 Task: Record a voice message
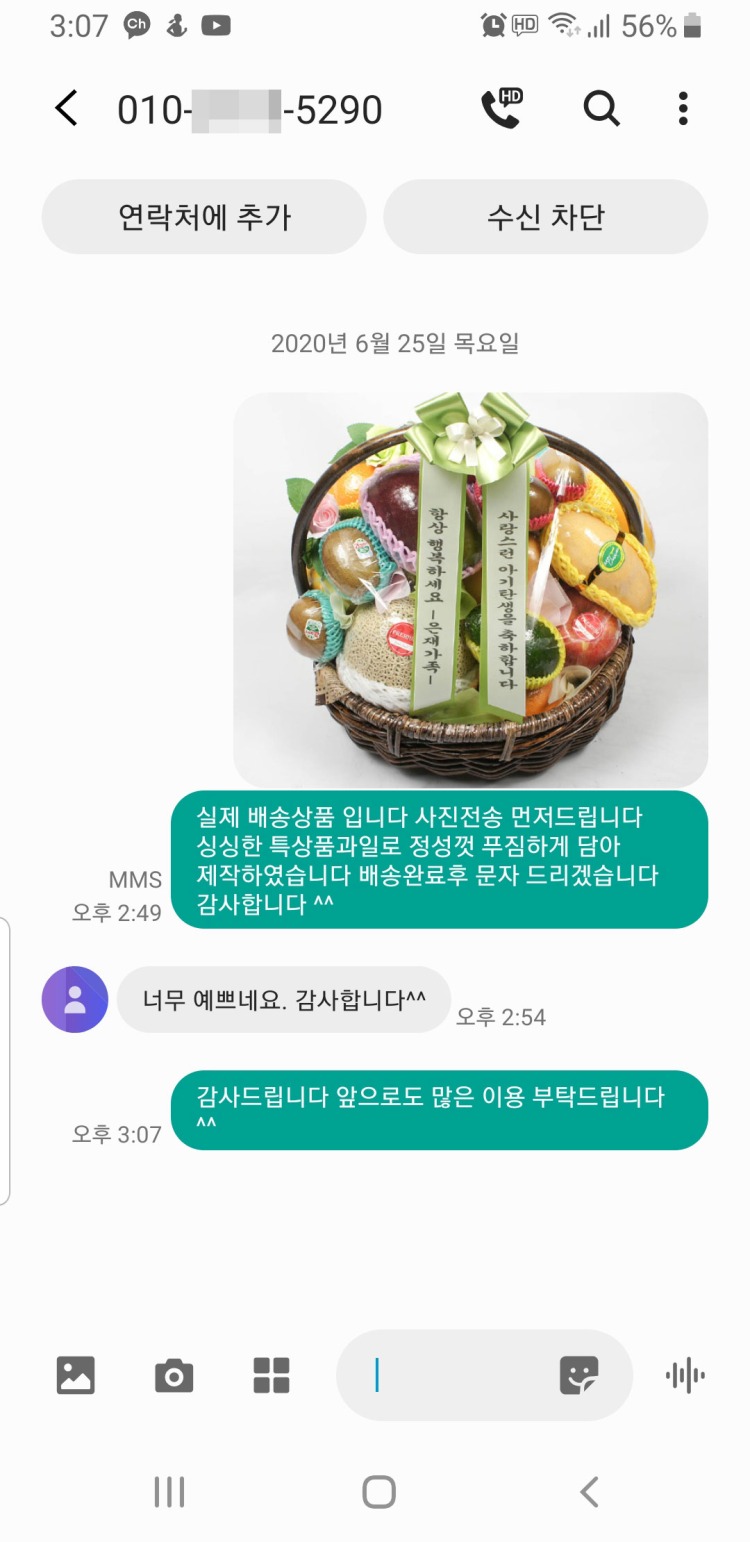[x=685, y=1375]
